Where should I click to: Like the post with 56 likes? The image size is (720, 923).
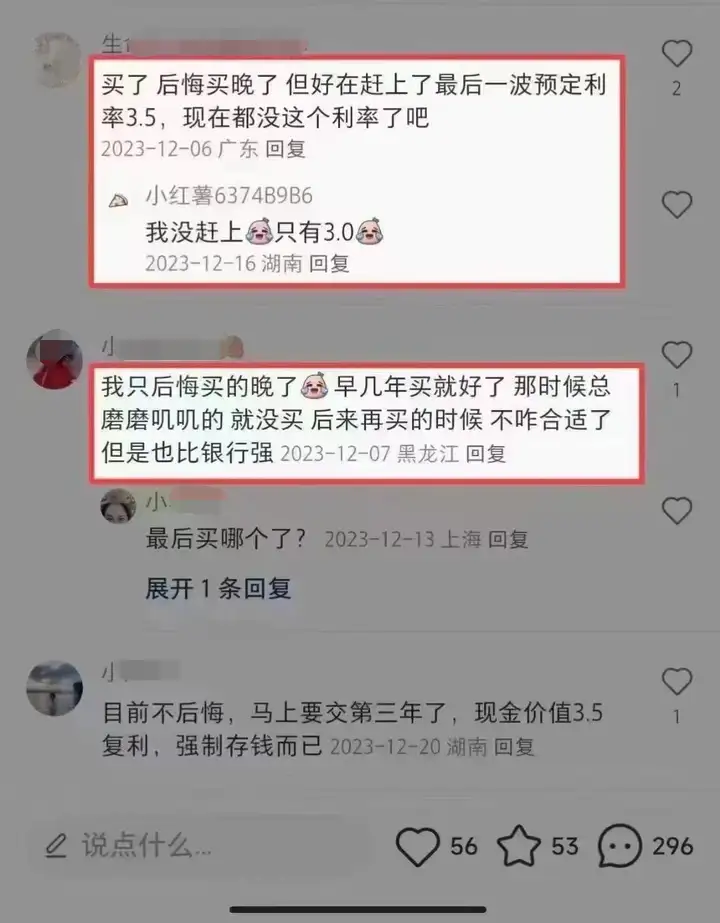tap(418, 847)
